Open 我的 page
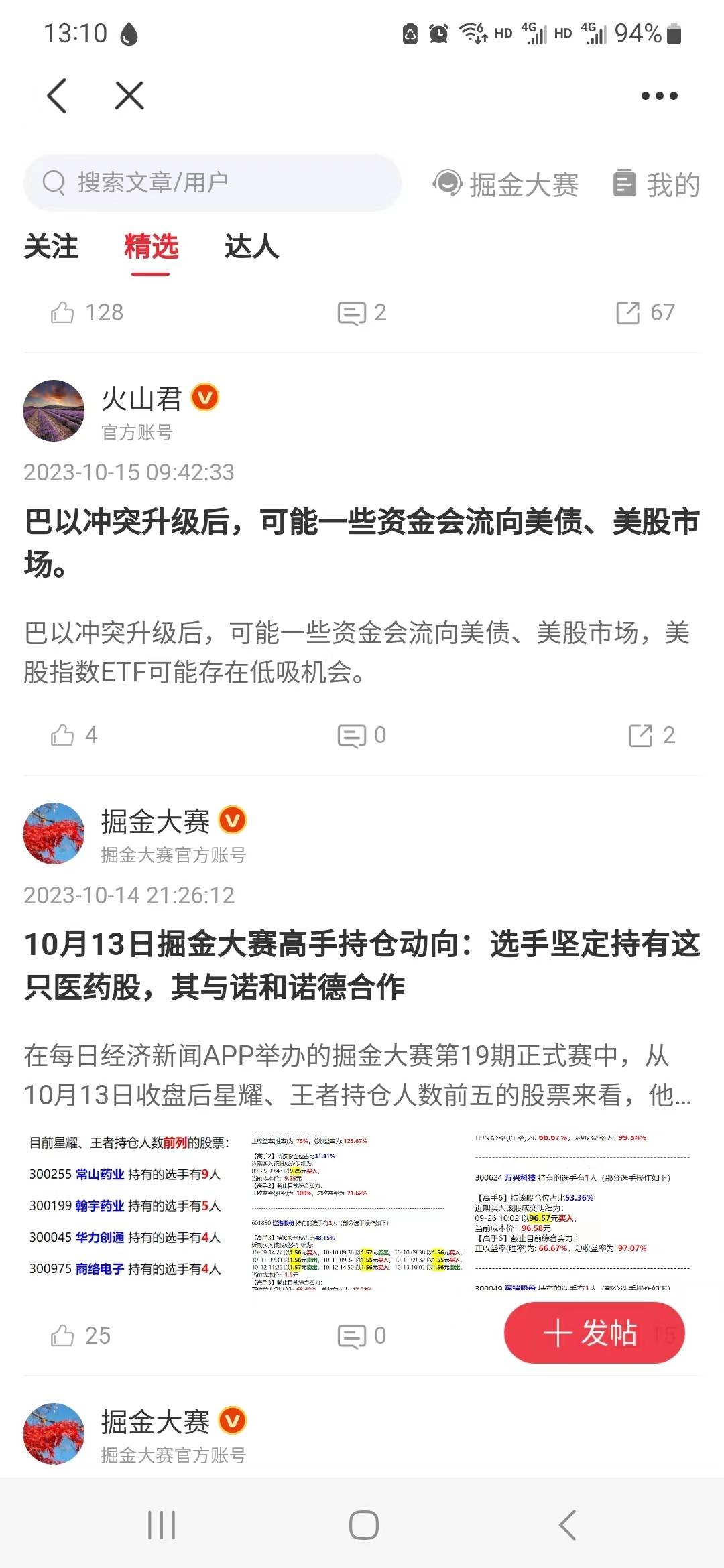 657,184
